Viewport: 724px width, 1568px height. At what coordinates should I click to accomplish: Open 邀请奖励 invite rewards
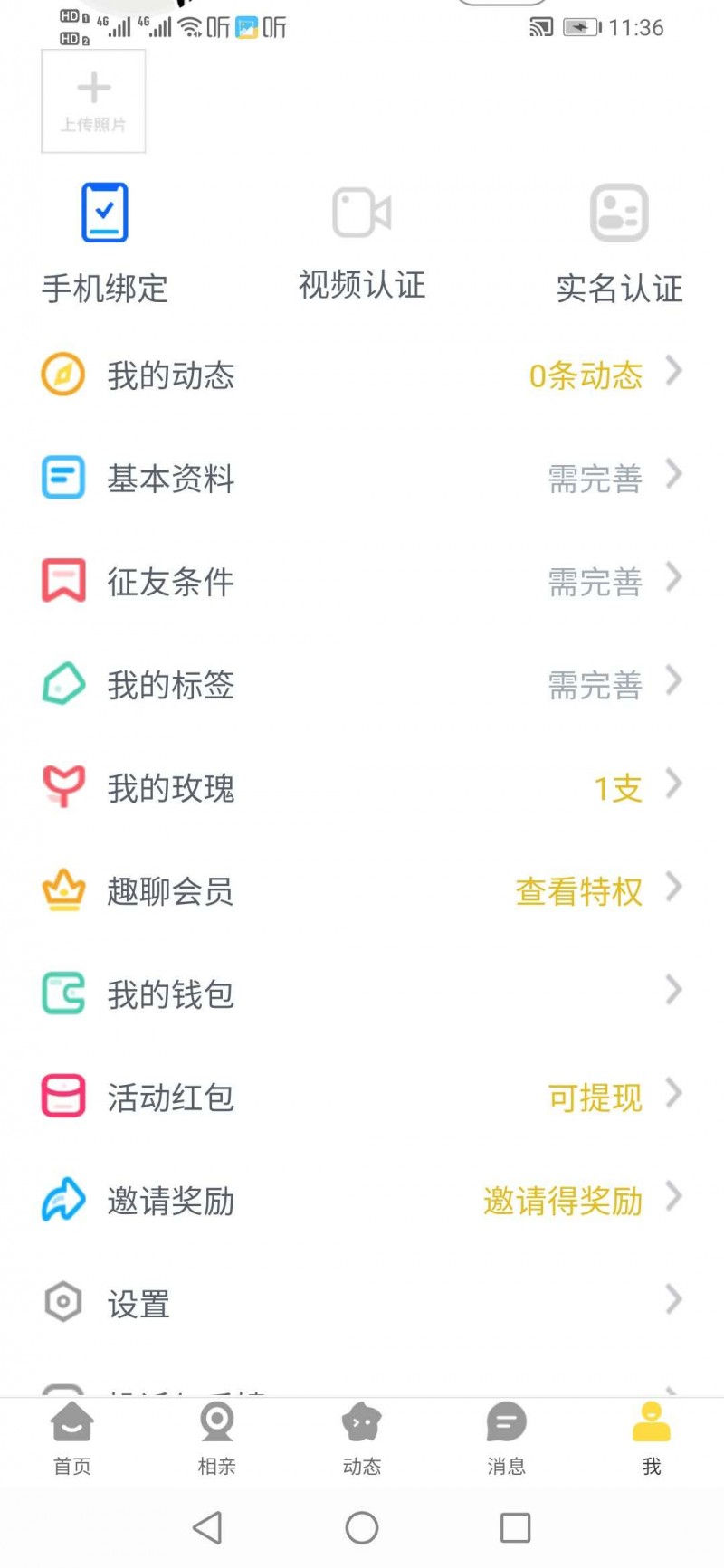[x=362, y=1200]
